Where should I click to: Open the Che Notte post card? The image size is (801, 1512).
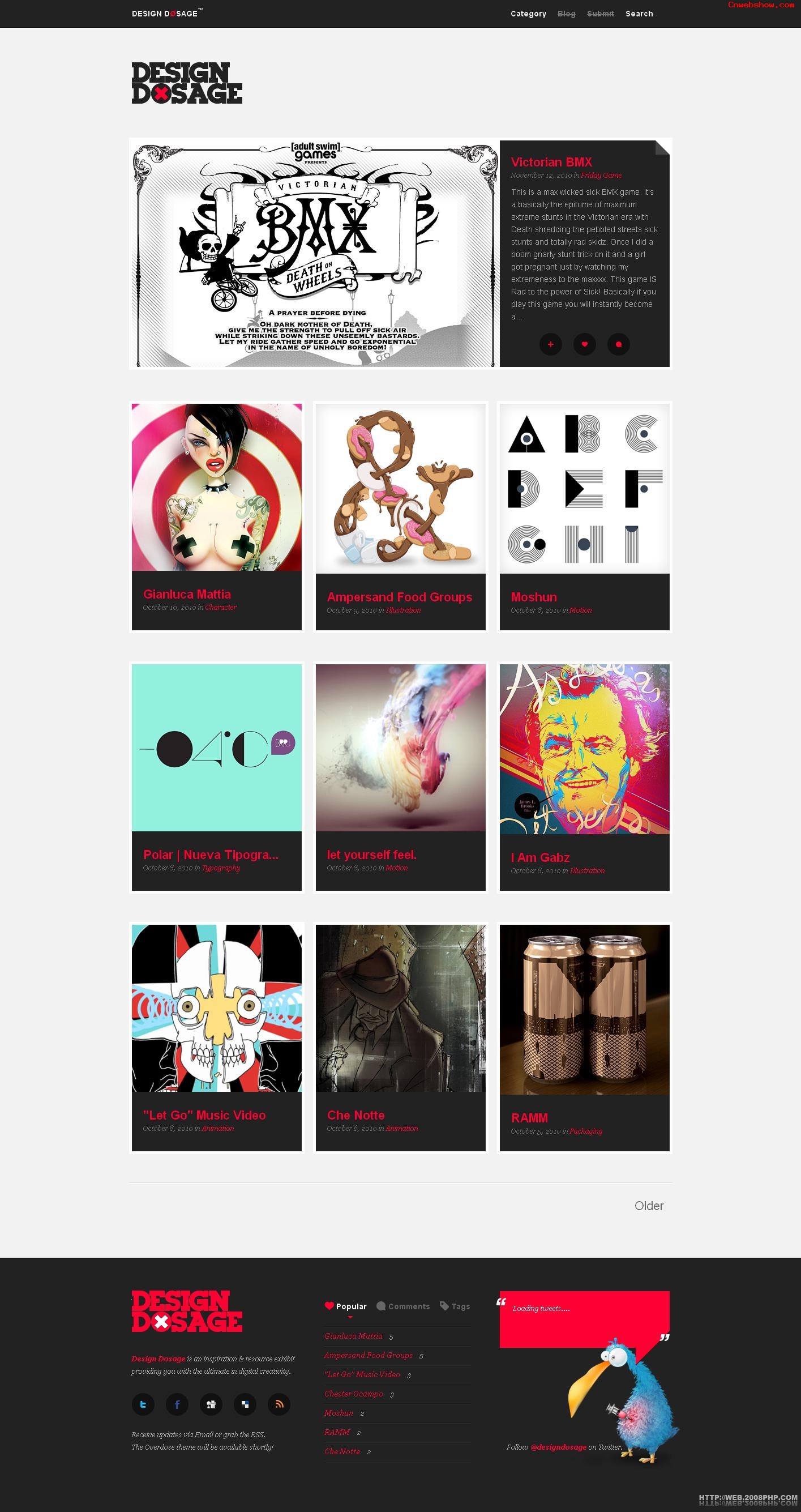355,1115
